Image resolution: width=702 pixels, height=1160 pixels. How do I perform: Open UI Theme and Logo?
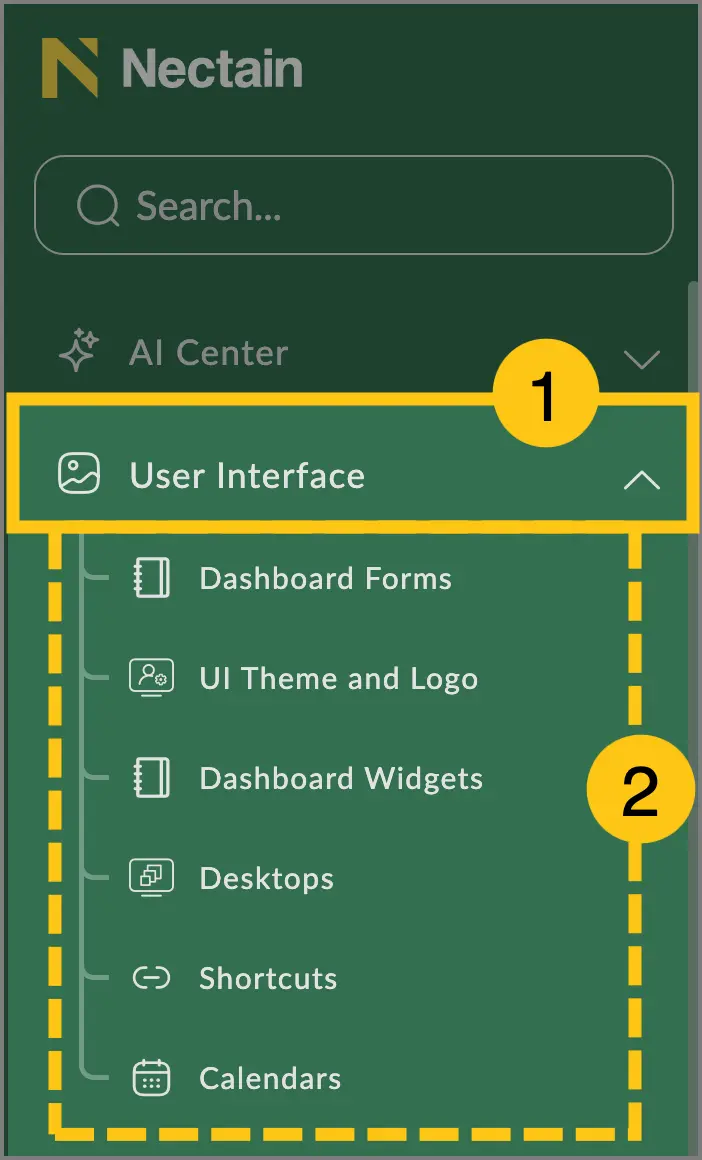340,678
